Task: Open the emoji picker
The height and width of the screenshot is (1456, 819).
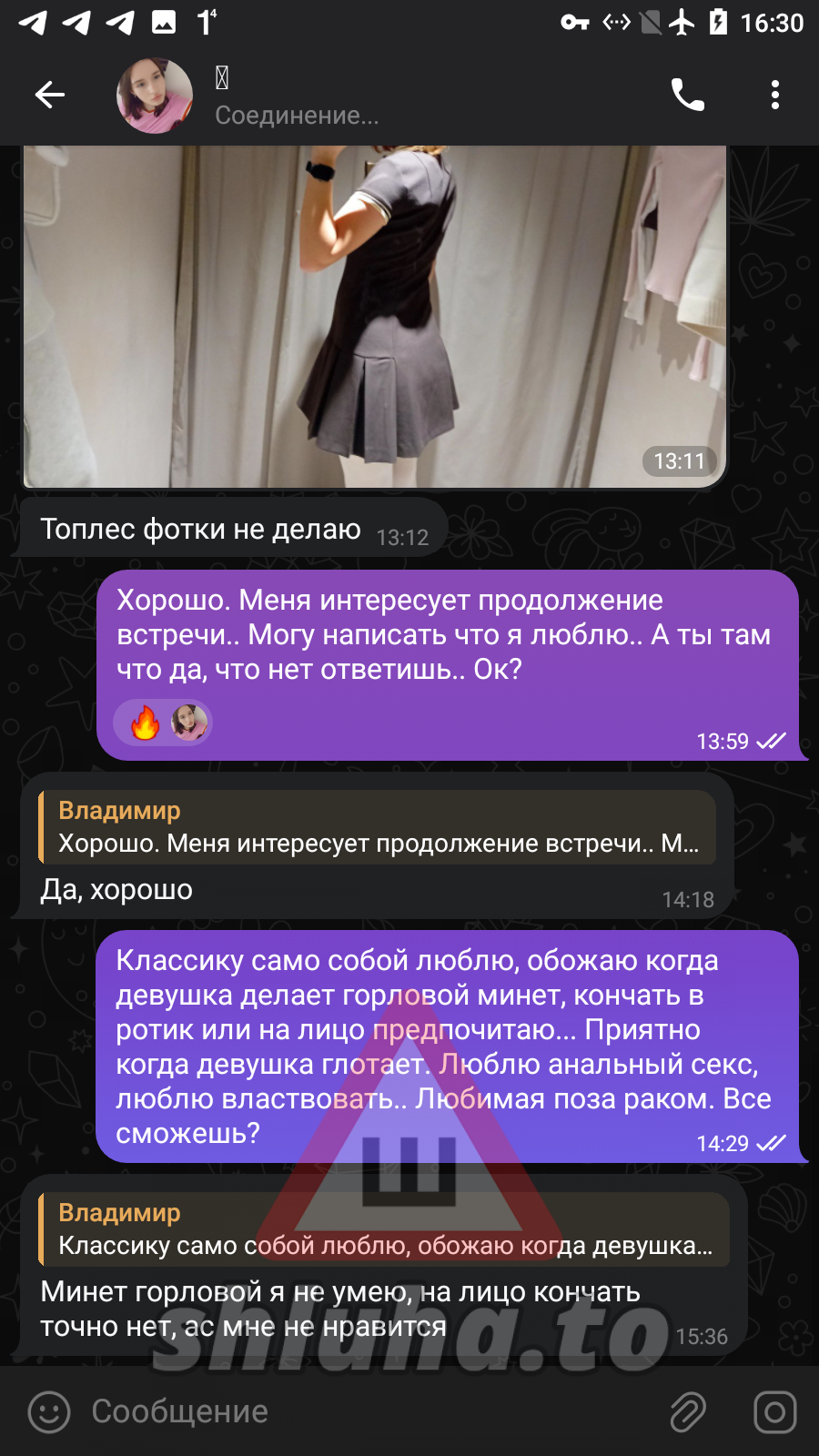Action: (49, 1412)
